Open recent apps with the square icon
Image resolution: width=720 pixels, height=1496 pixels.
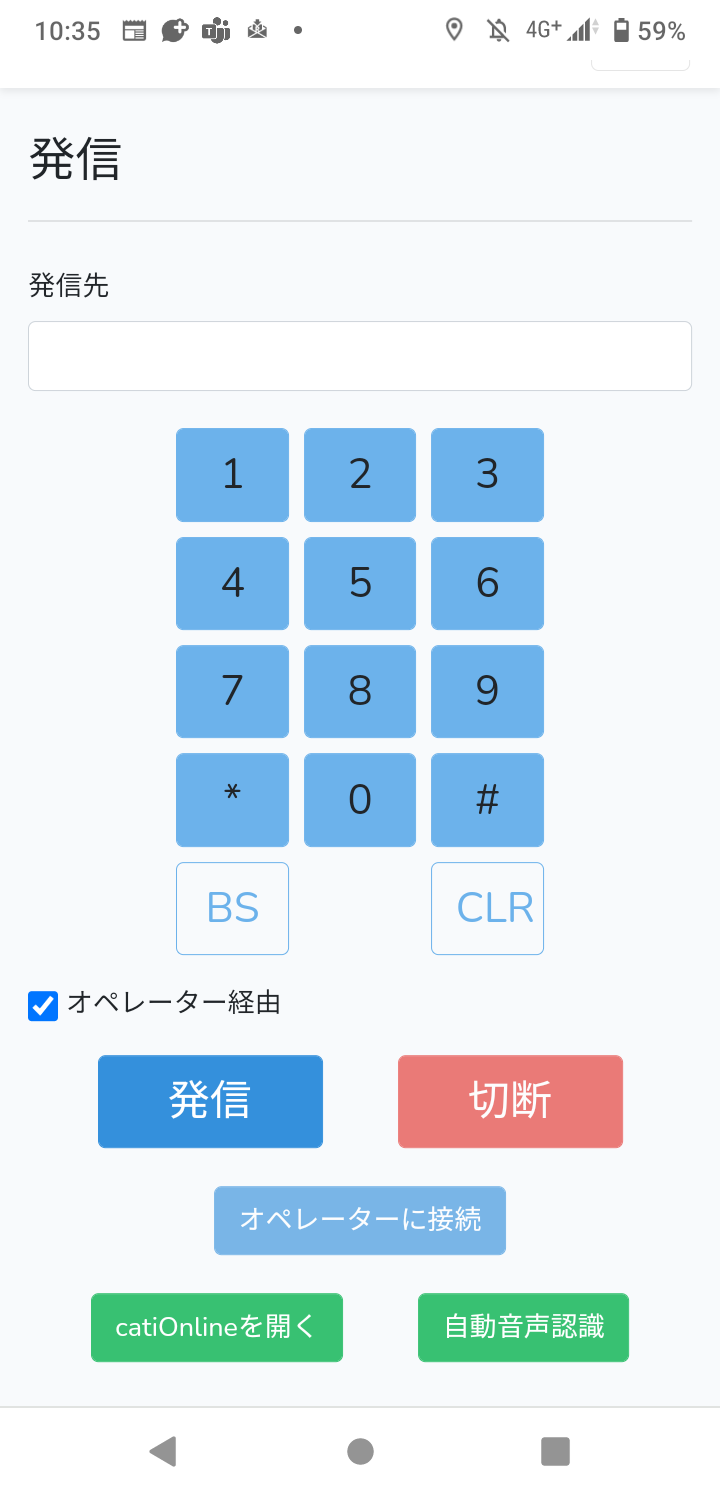coord(555,1450)
